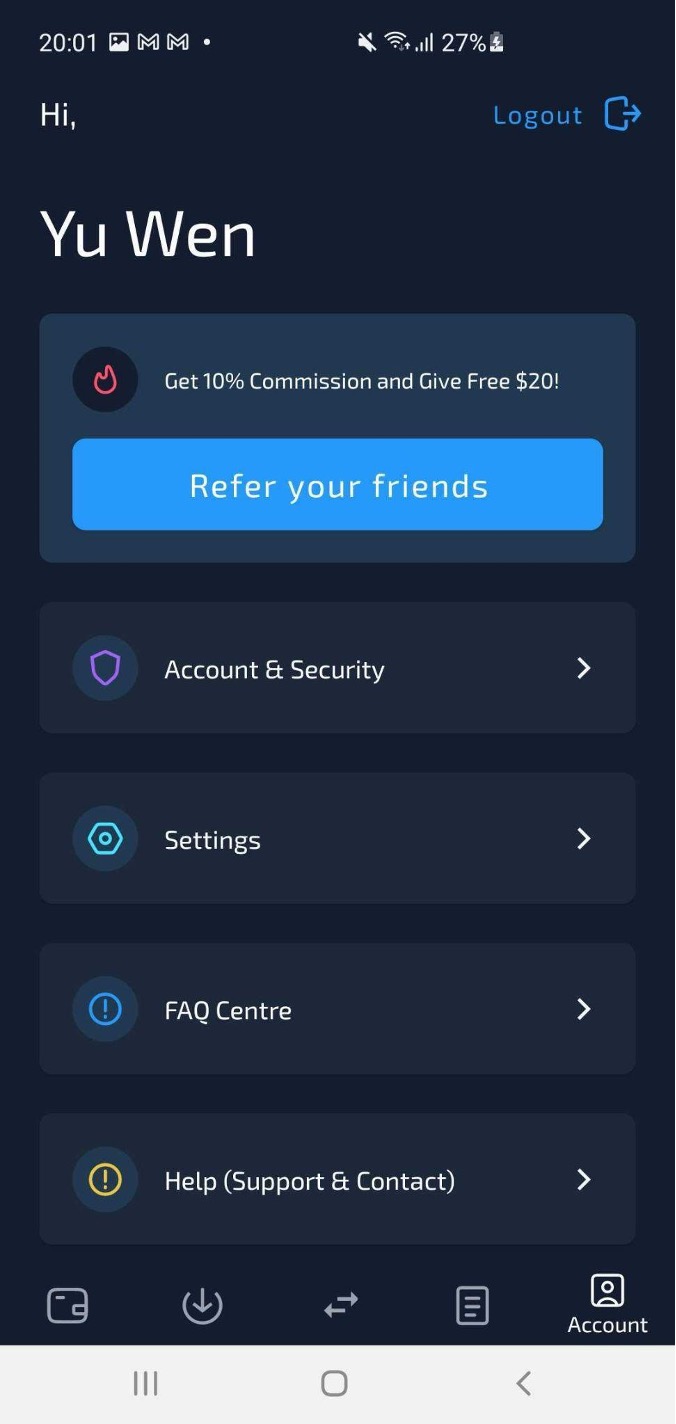Select the Account tab

[x=607, y=1305]
